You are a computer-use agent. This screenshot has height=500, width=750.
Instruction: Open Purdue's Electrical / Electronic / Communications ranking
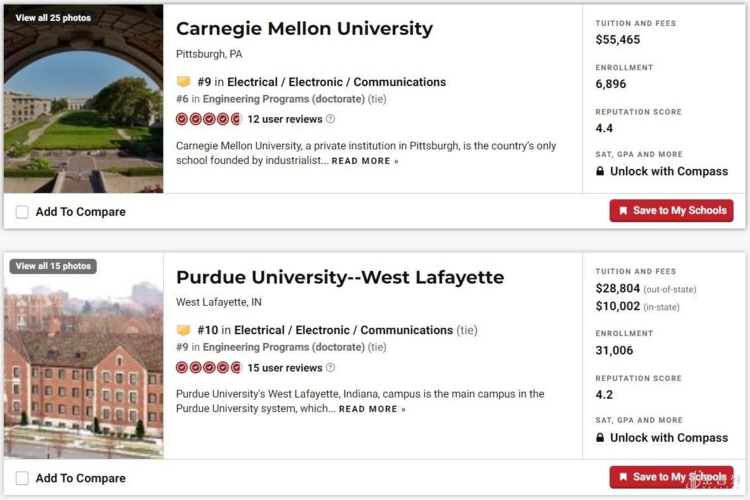[x=343, y=330]
